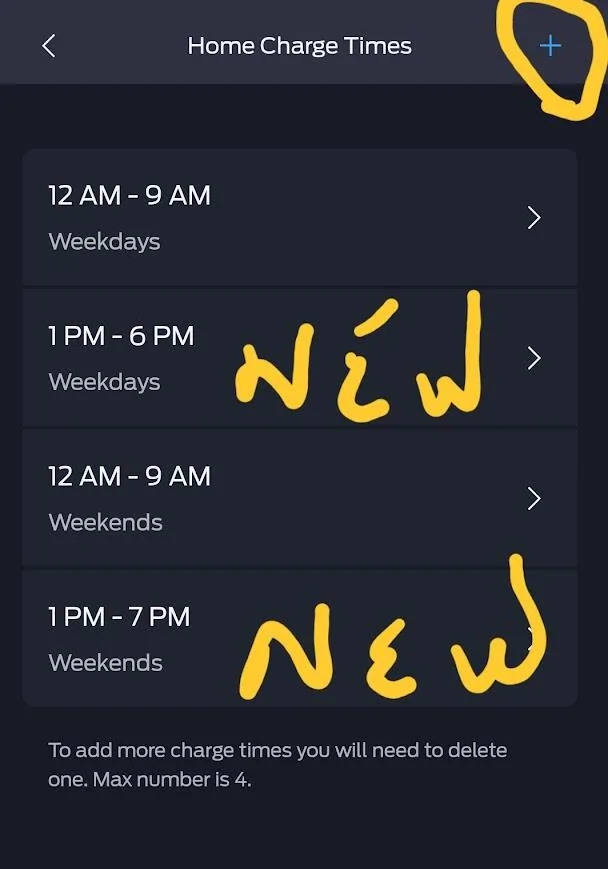Open the 1 PM - 6 PM Weekdays schedule

pos(299,357)
